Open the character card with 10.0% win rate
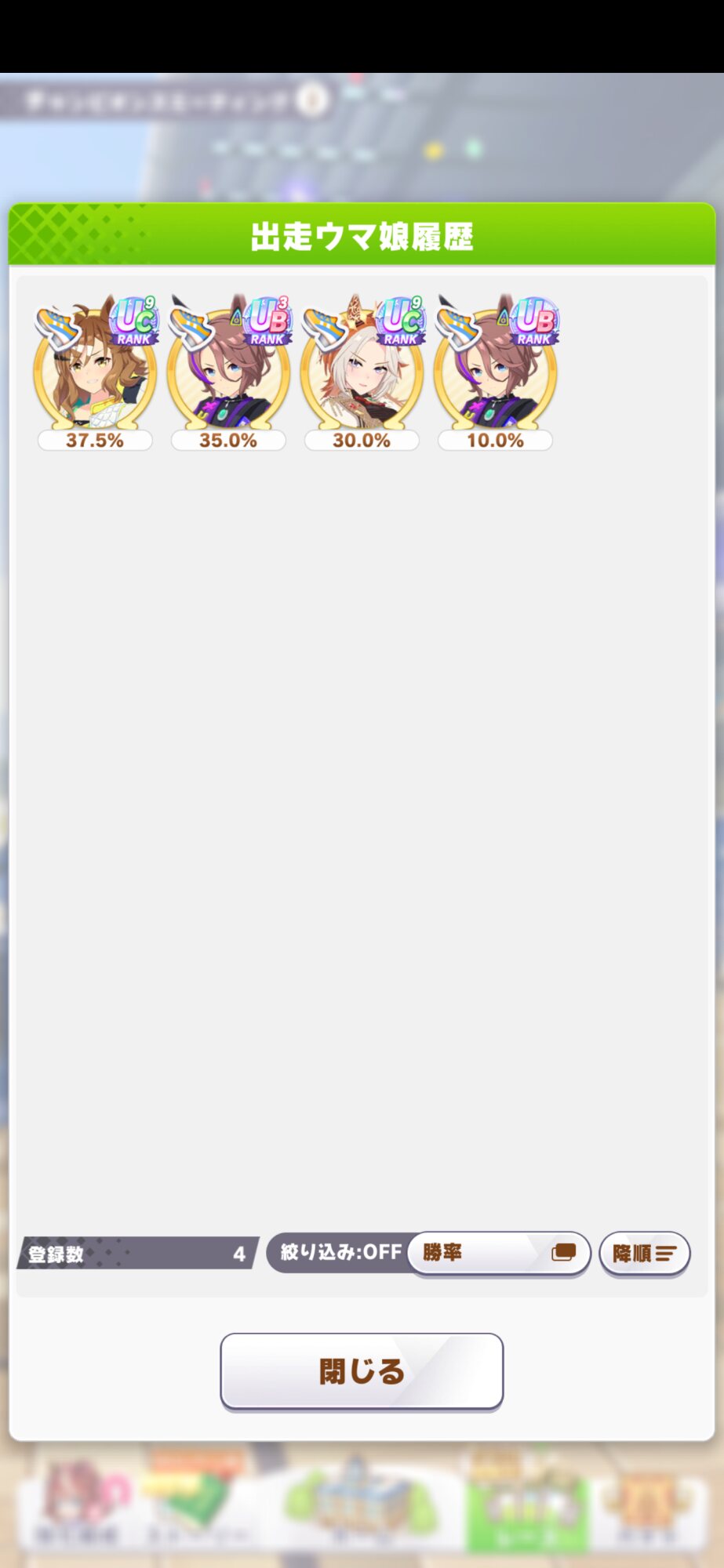 tap(495, 372)
